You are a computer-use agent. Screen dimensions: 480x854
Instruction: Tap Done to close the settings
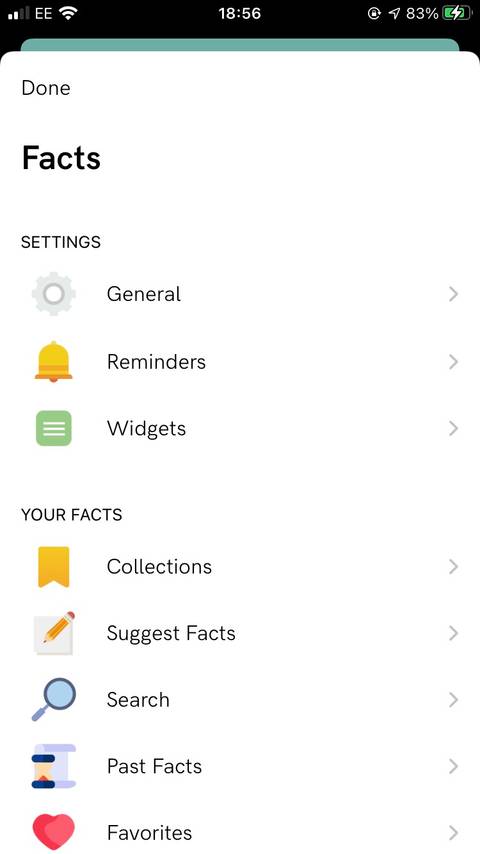[46, 88]
